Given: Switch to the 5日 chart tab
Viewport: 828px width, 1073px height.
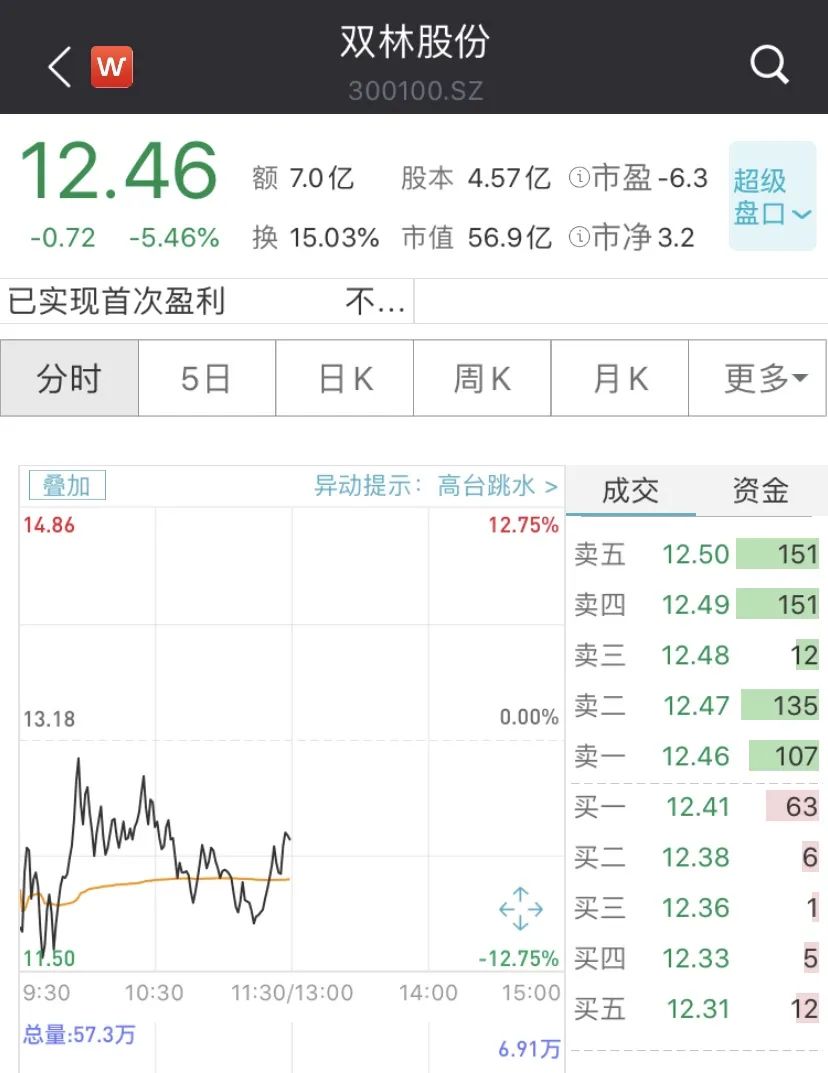Looking at the screenshot, I should 206,379.
